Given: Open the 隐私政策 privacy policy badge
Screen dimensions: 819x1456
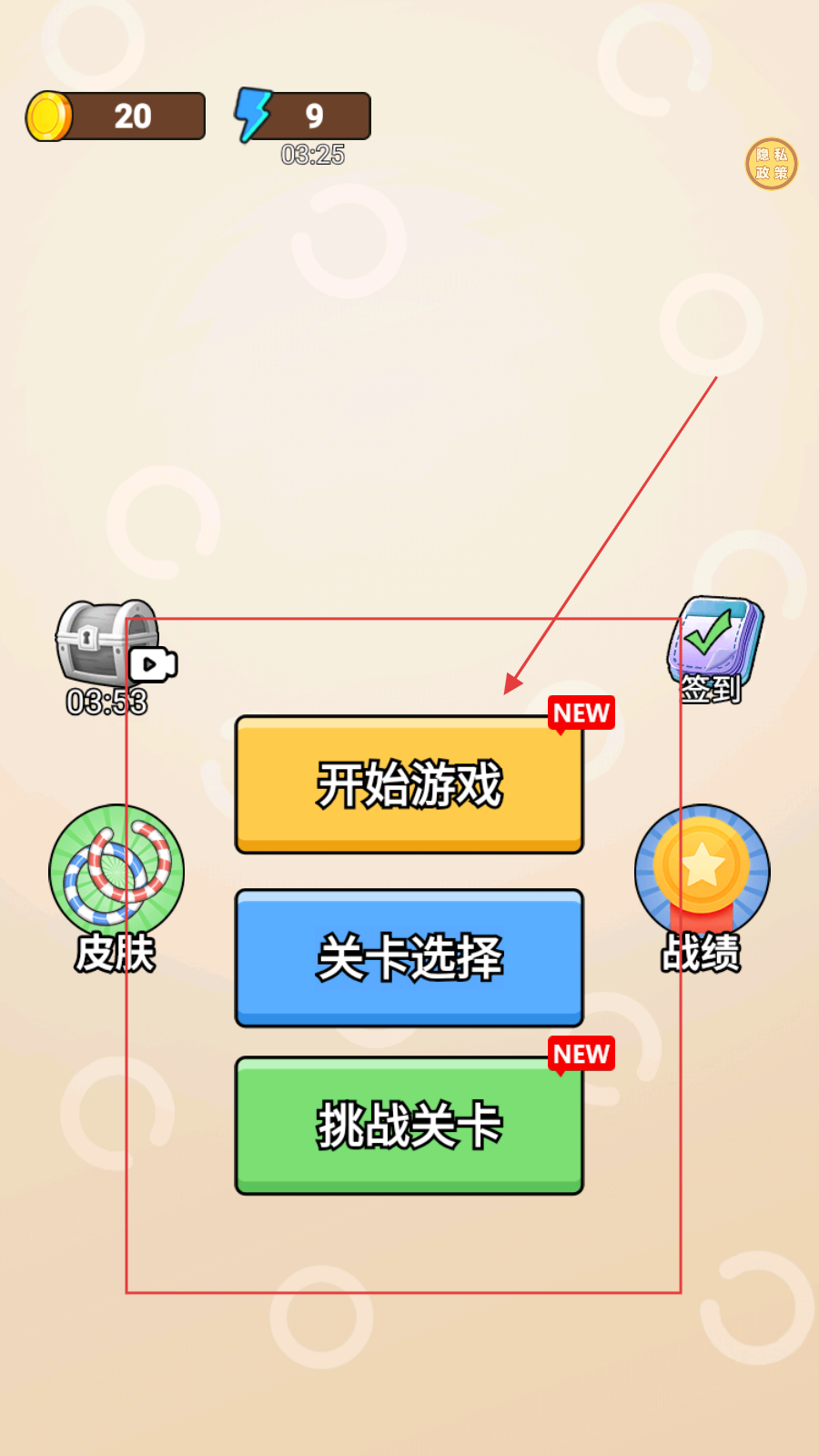Looking at the screenshot, I should [771, 164].
